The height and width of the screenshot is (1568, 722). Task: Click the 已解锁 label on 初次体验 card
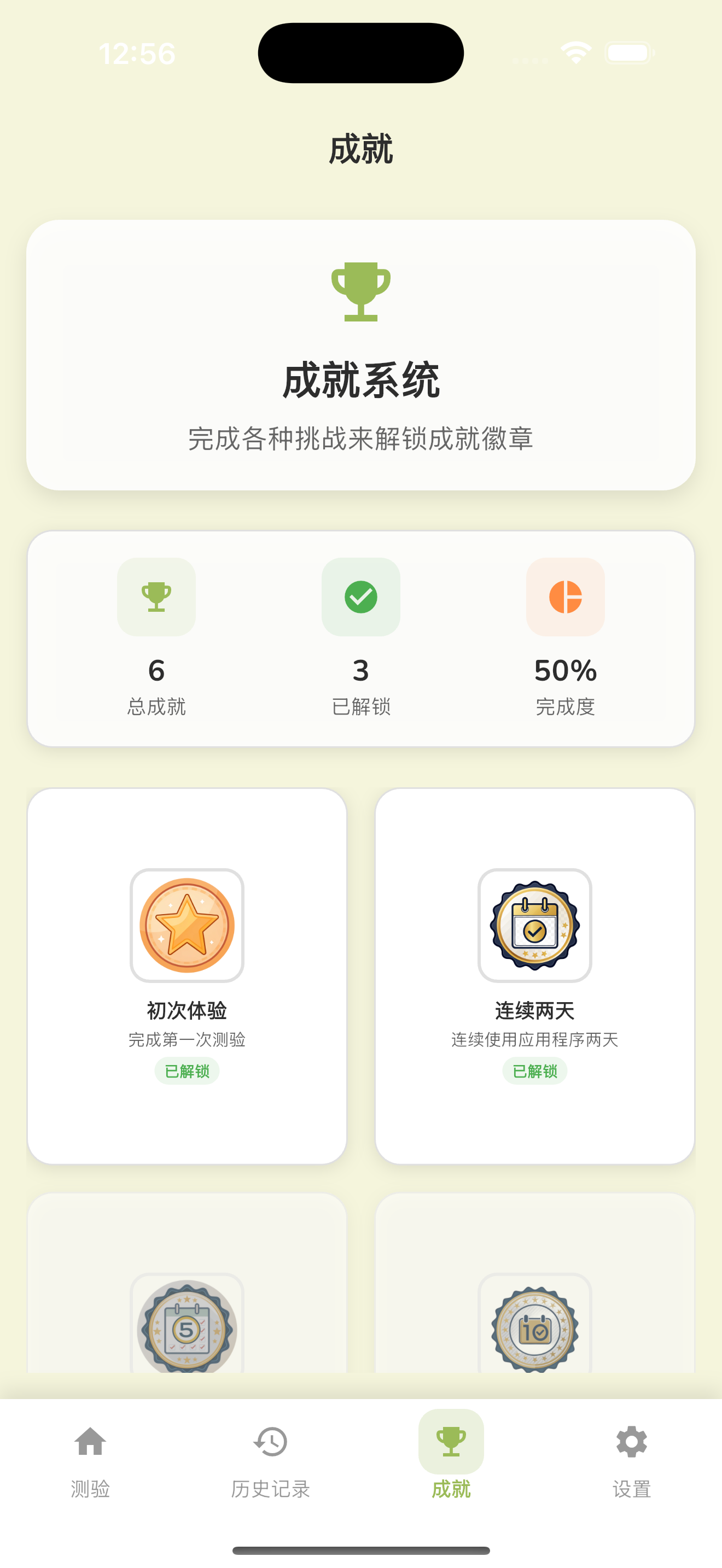tap(187, 1070)
